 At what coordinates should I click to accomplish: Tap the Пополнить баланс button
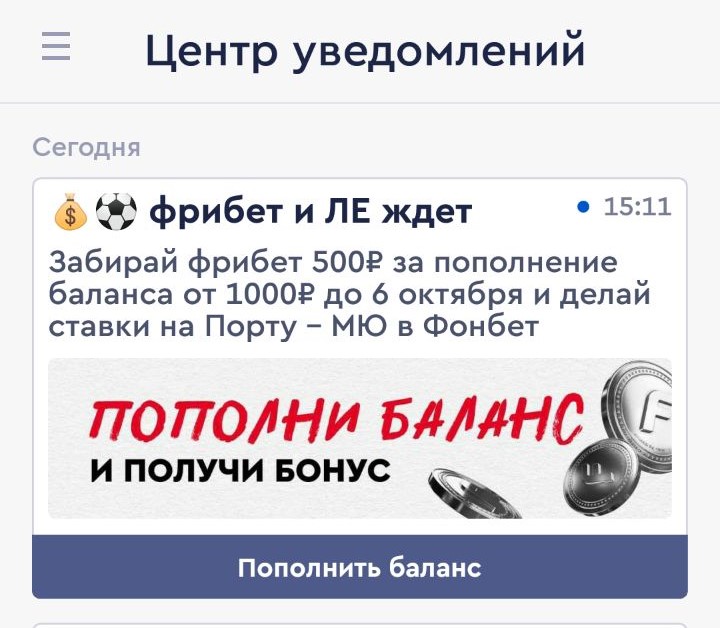[x=359, y=567]
